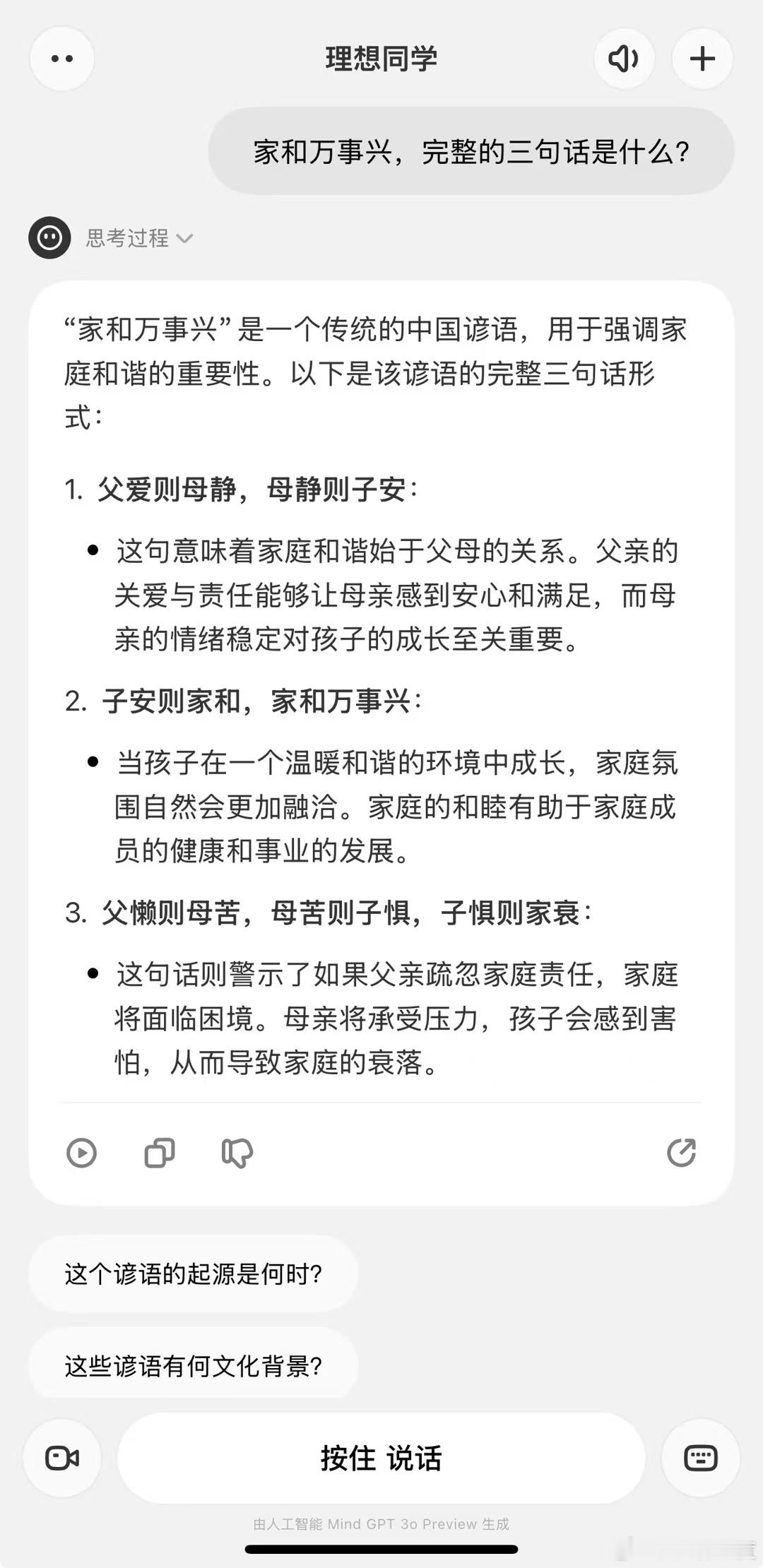Share the AI response using the share icon
763x1568 pixels.
pos(680,1152)
